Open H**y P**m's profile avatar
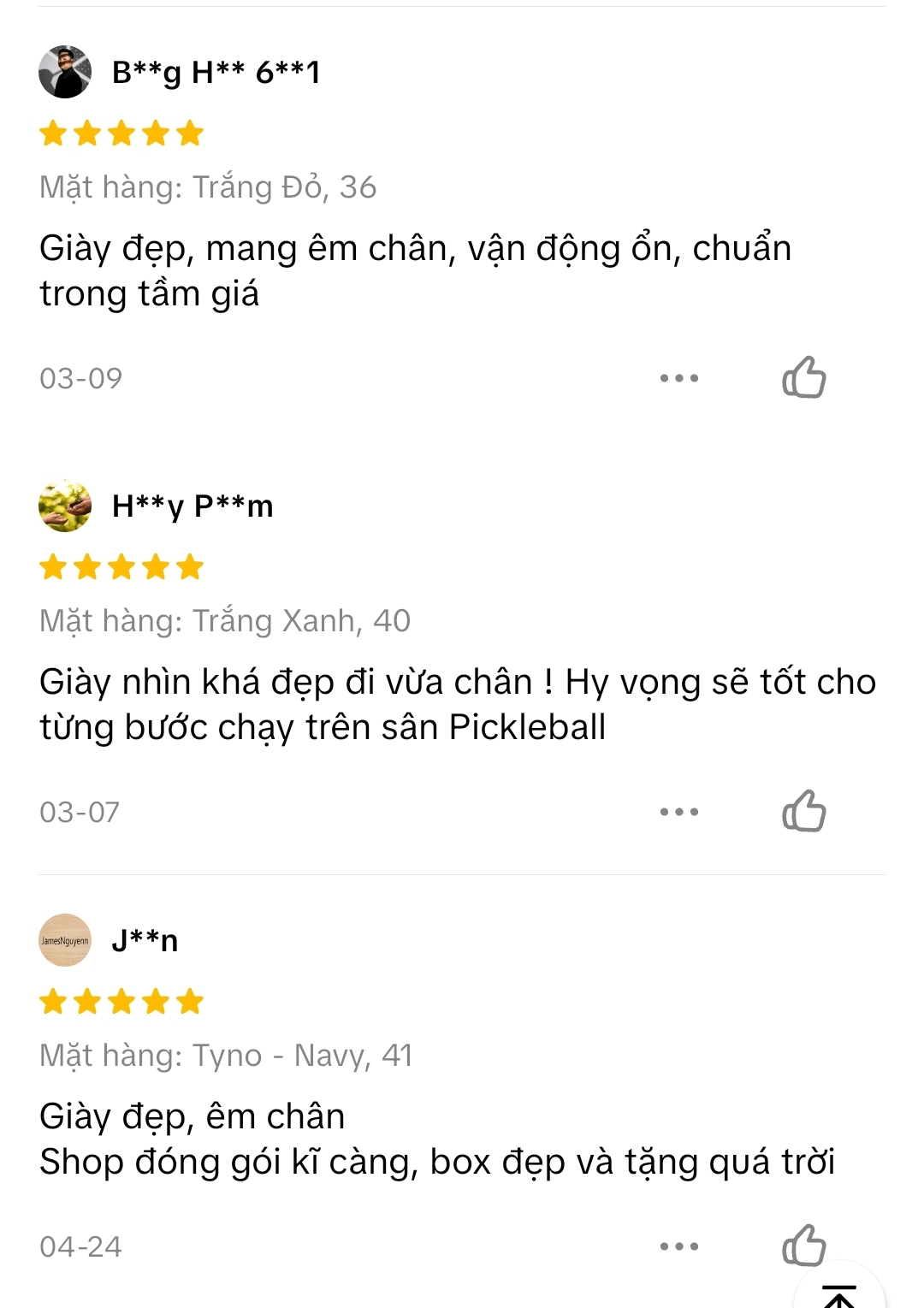This screenshot has height=1308, width=924. [65, 506]
